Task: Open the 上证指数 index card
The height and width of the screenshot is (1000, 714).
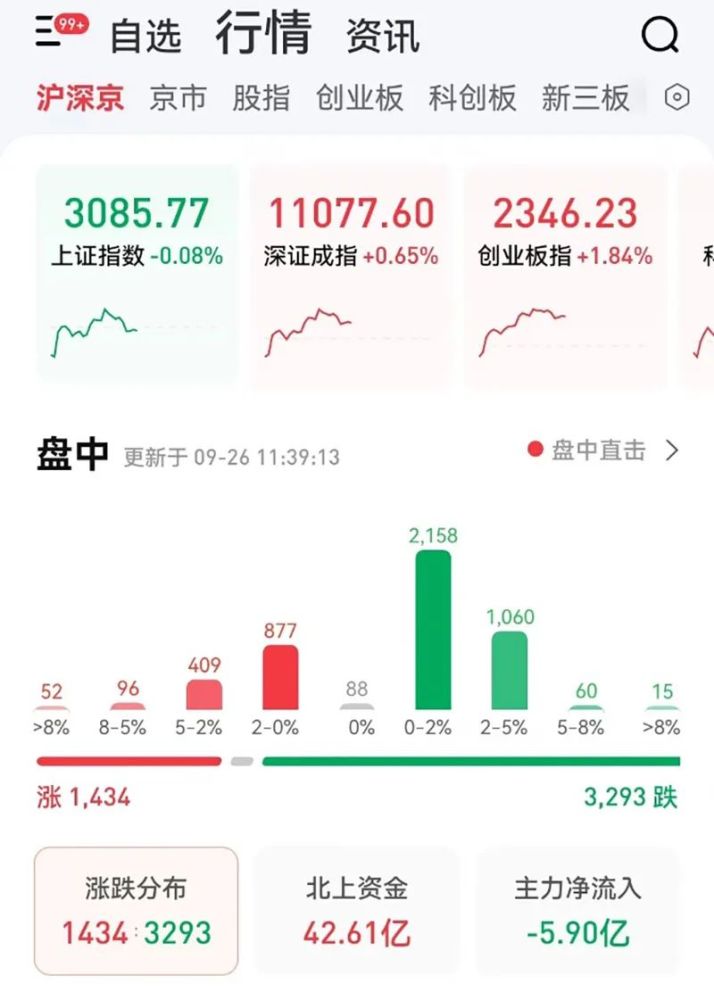Action: click(x=137, y=274)
